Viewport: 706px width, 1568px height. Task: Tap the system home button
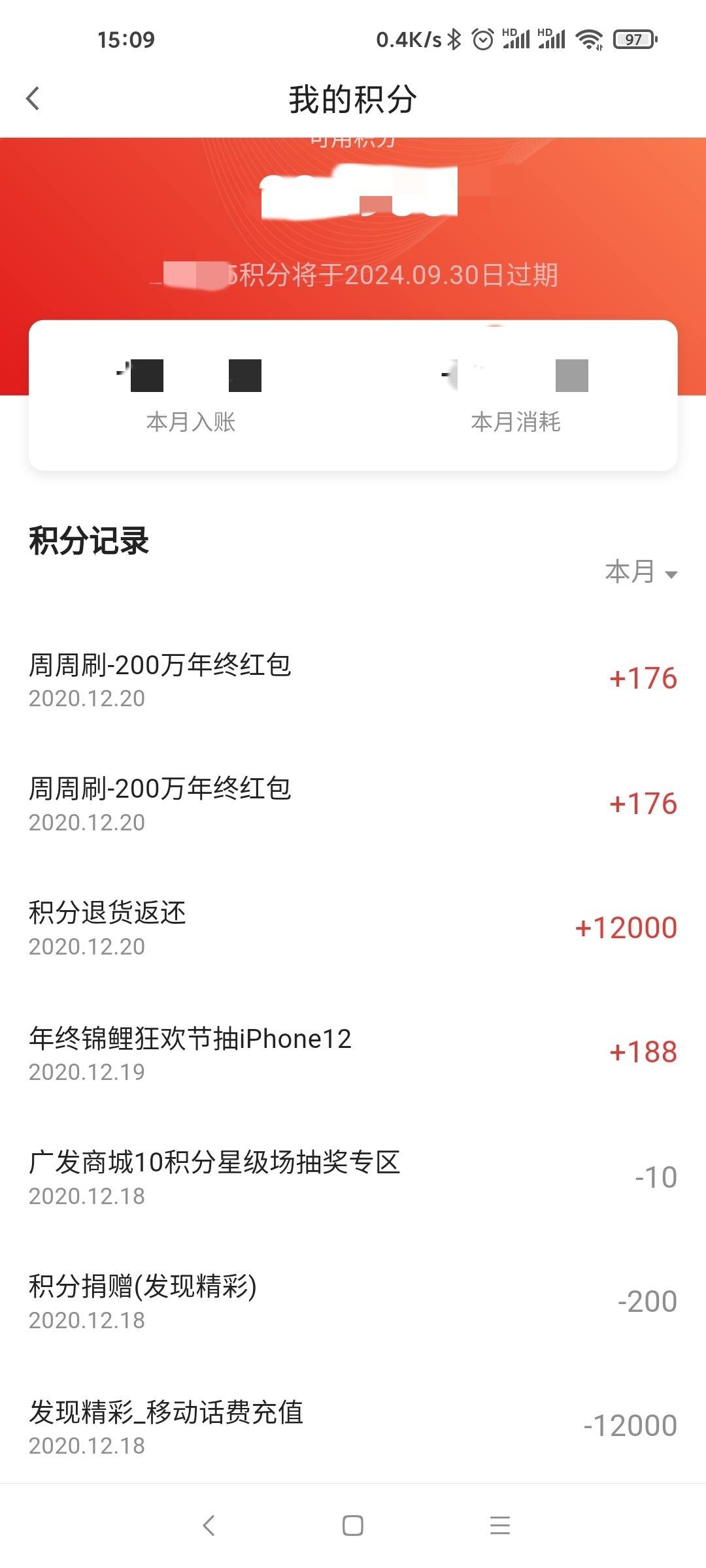[353, 1526]
